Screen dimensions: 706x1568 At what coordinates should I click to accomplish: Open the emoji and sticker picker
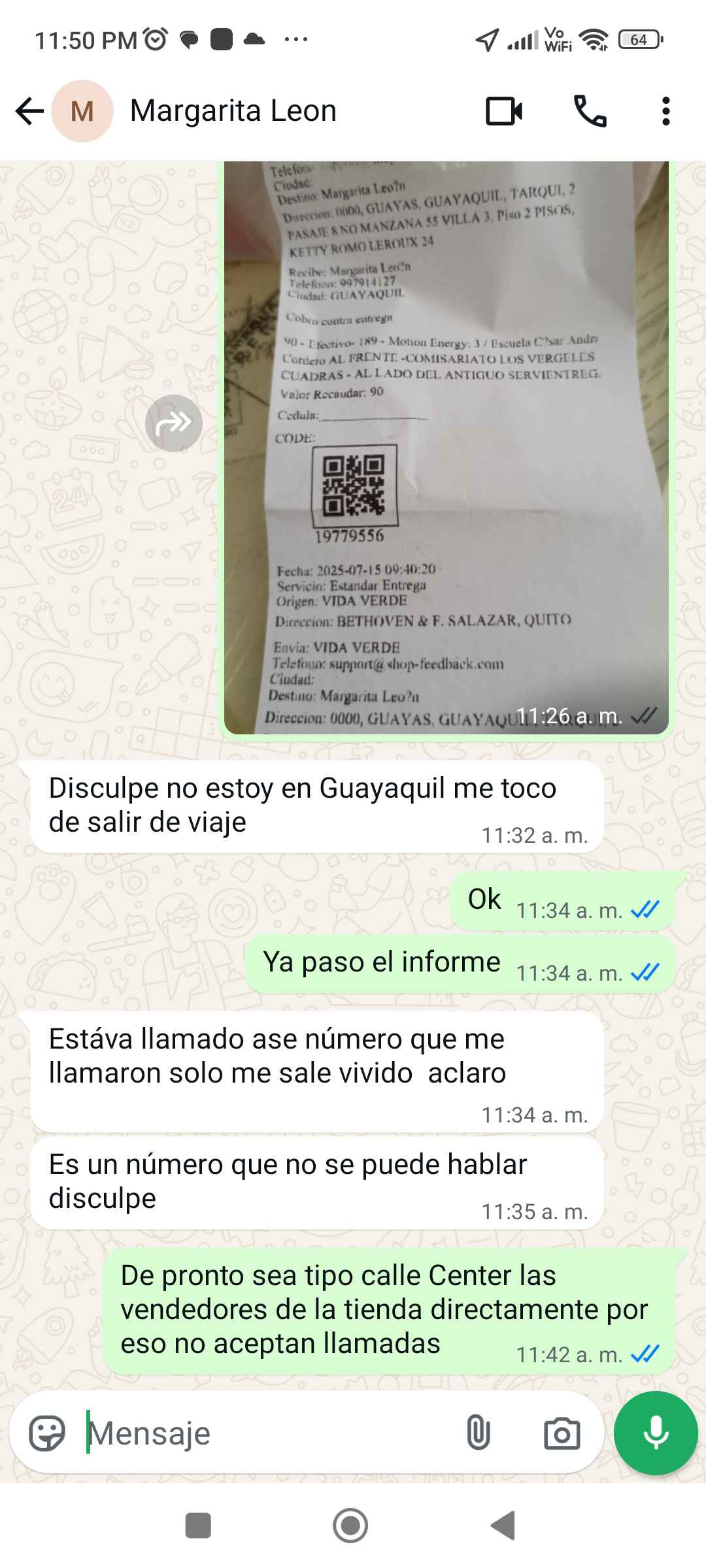pyautogui.click(x=47, y=1433)
